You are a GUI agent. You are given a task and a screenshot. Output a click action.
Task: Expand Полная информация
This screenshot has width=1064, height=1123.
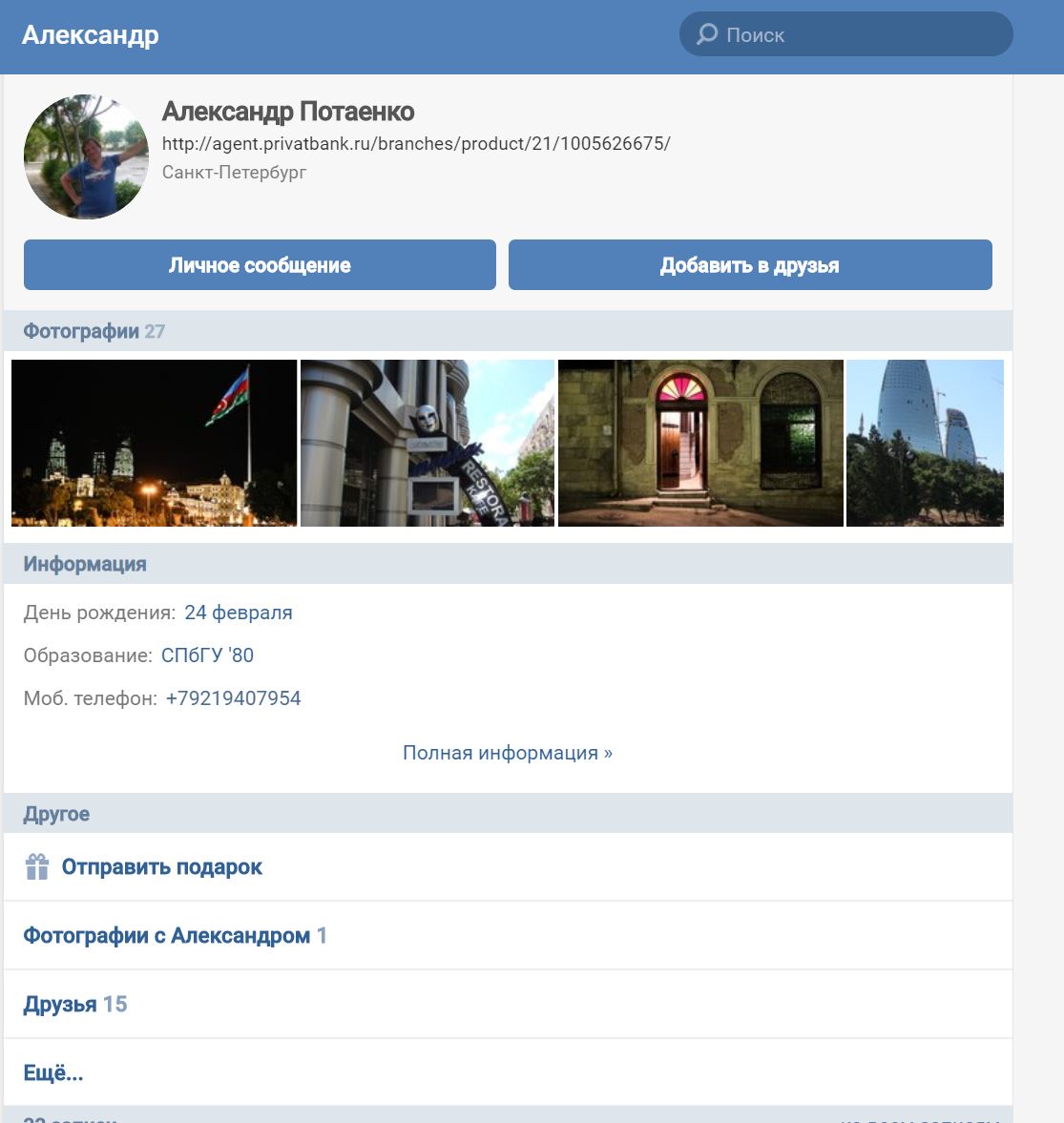[508, 753]
